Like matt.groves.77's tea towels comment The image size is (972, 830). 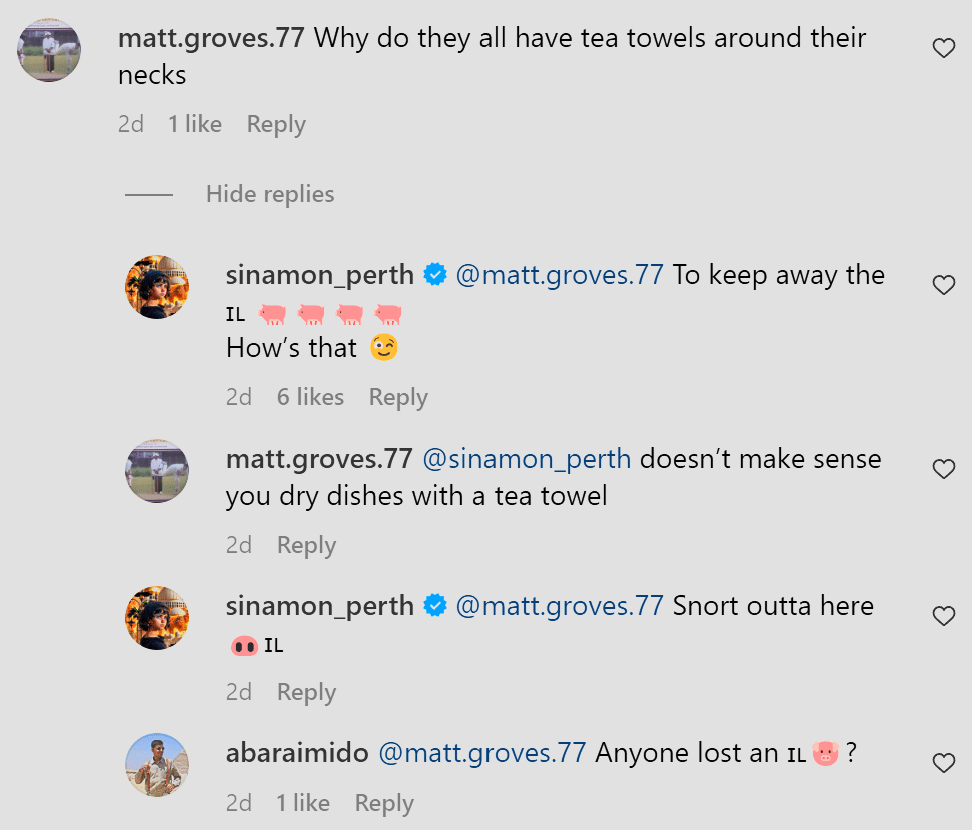943,48
